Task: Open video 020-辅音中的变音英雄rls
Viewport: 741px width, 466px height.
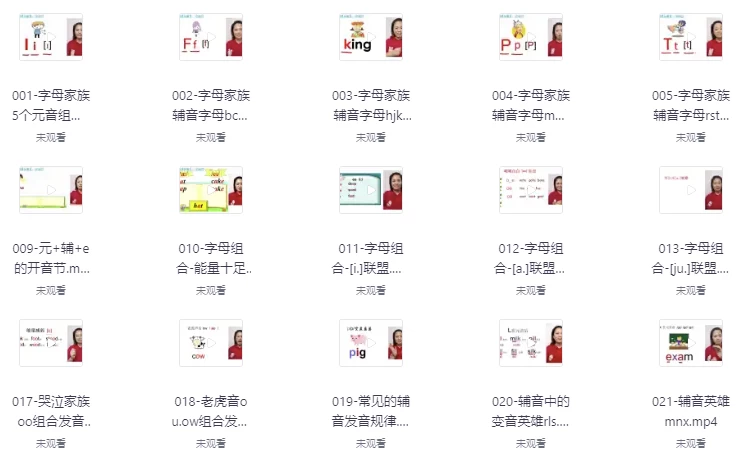Action: coord(531,343)
